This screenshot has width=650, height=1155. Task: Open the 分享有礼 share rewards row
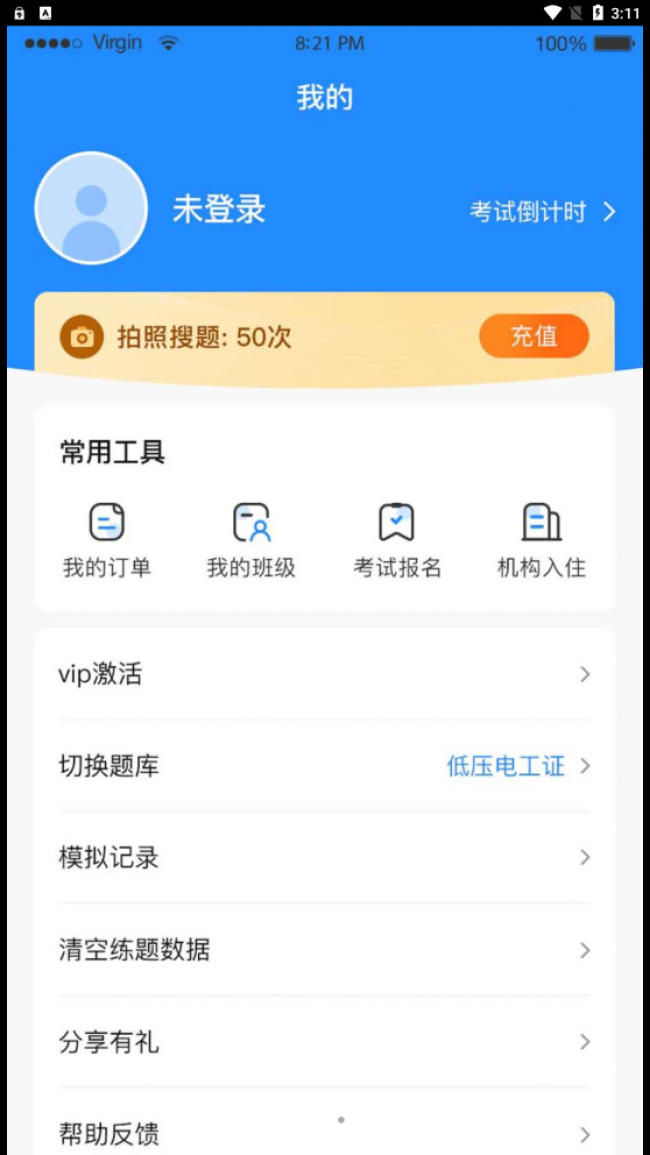coord(324,1042)
